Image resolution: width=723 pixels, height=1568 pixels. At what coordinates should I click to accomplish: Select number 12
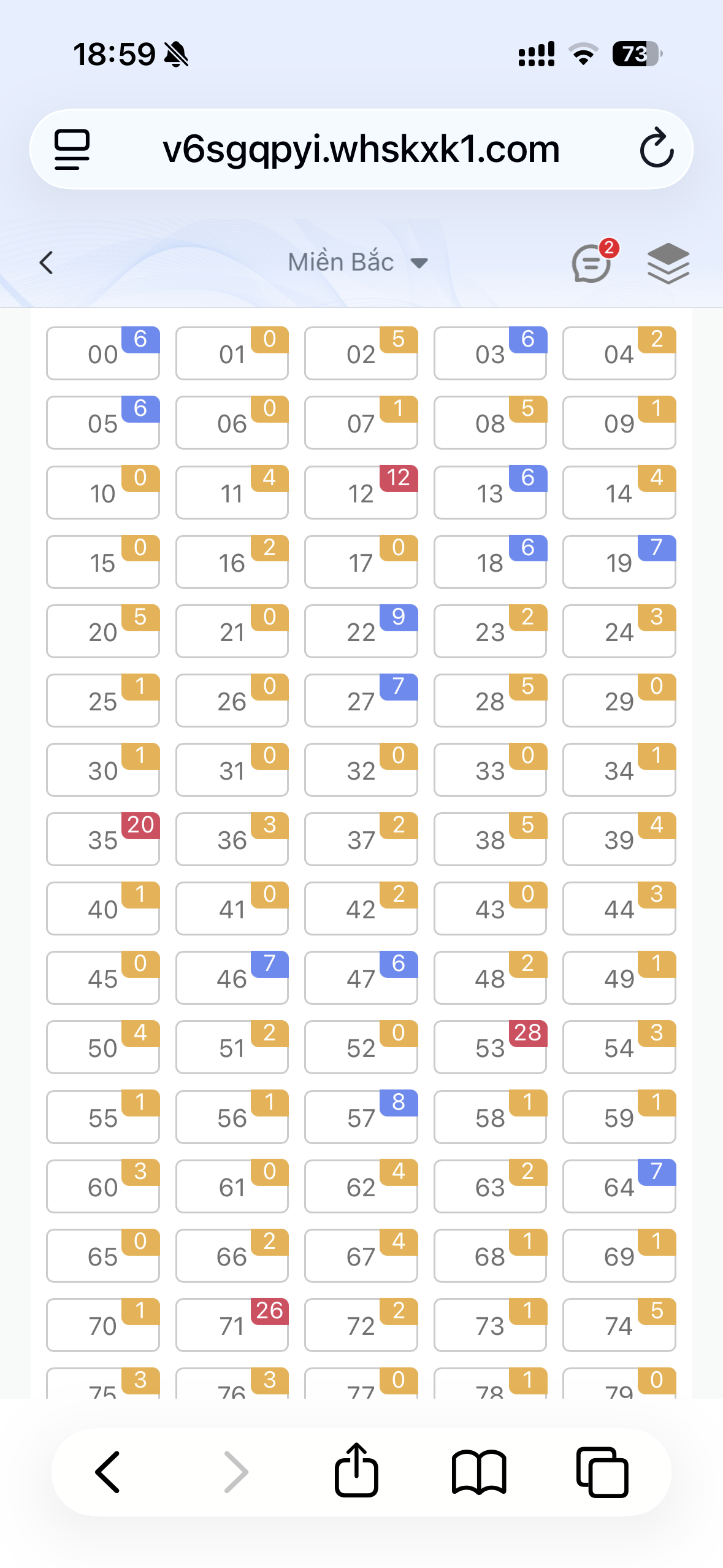[x=361, y=493]
